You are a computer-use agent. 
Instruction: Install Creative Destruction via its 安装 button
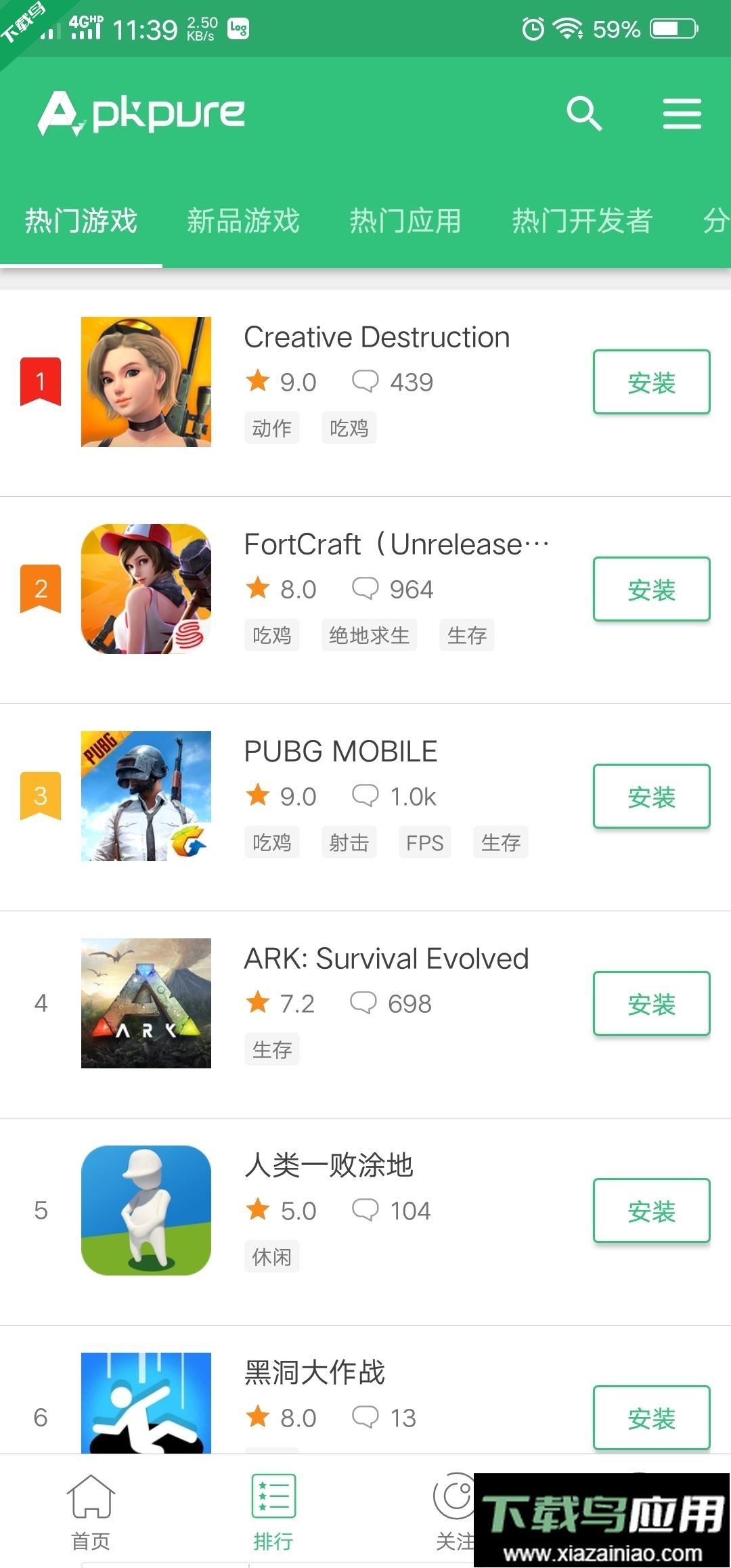[x=650, y=382]
